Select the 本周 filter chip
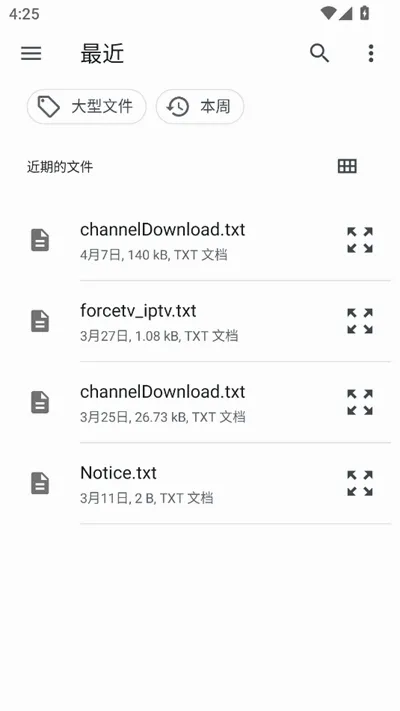 [200, 107]
